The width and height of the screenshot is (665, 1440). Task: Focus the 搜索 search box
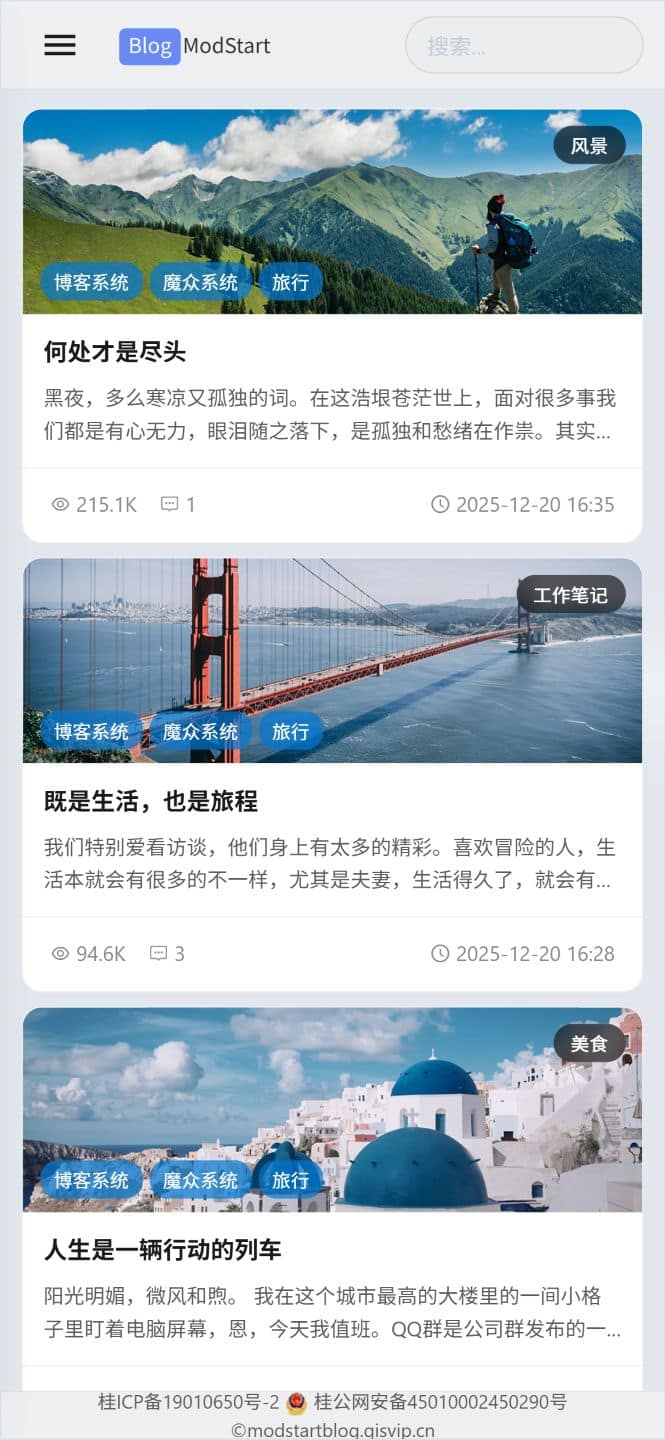[x=523, y=46]
